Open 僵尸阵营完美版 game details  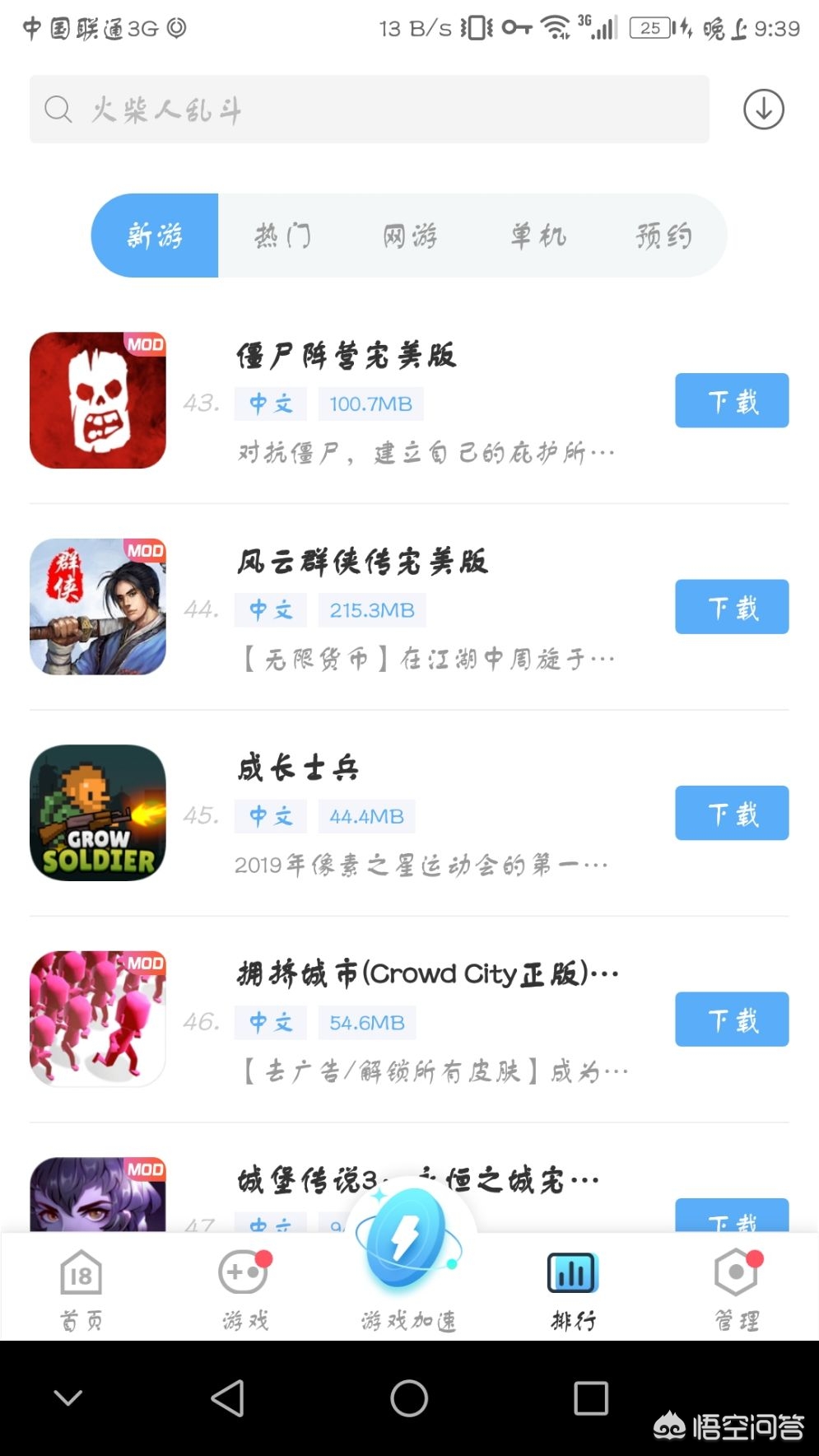pyautogui.click(x=346, y=356)
